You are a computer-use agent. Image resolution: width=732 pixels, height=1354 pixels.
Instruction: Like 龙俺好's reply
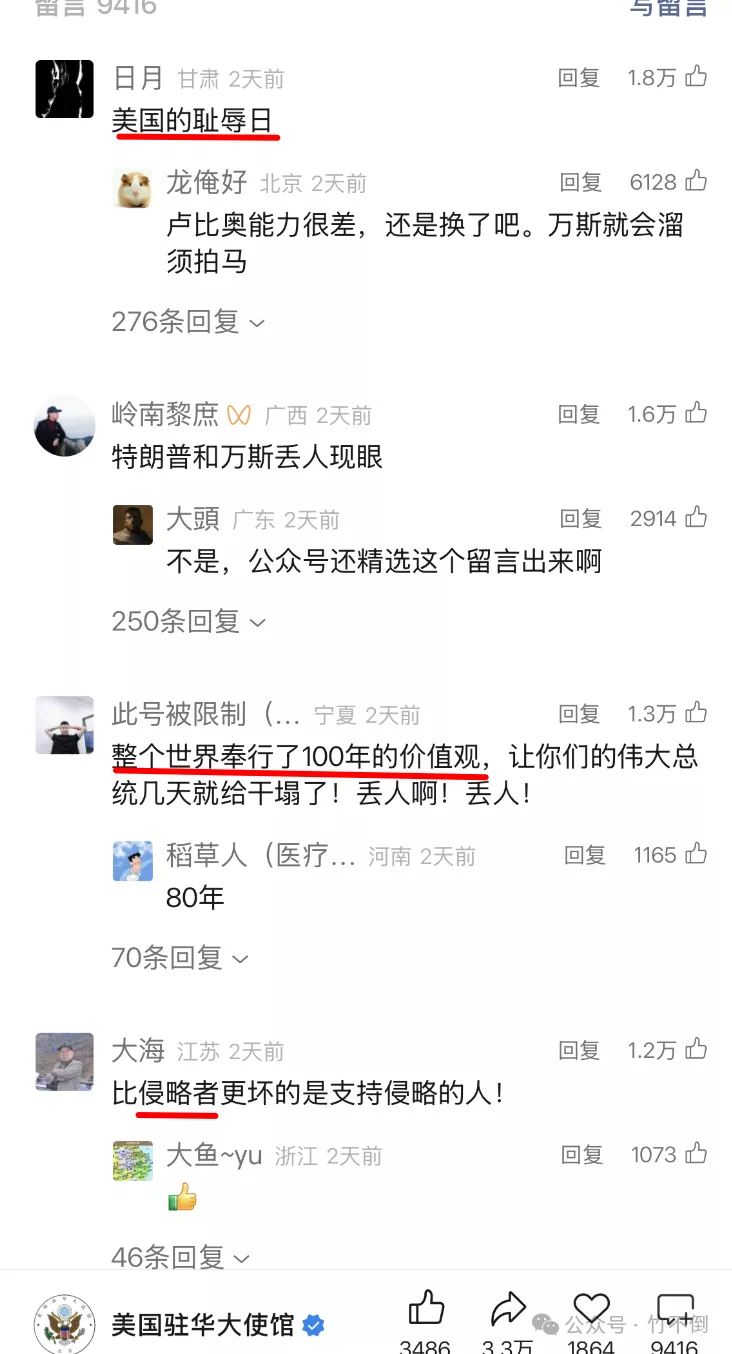click(696, 182)
